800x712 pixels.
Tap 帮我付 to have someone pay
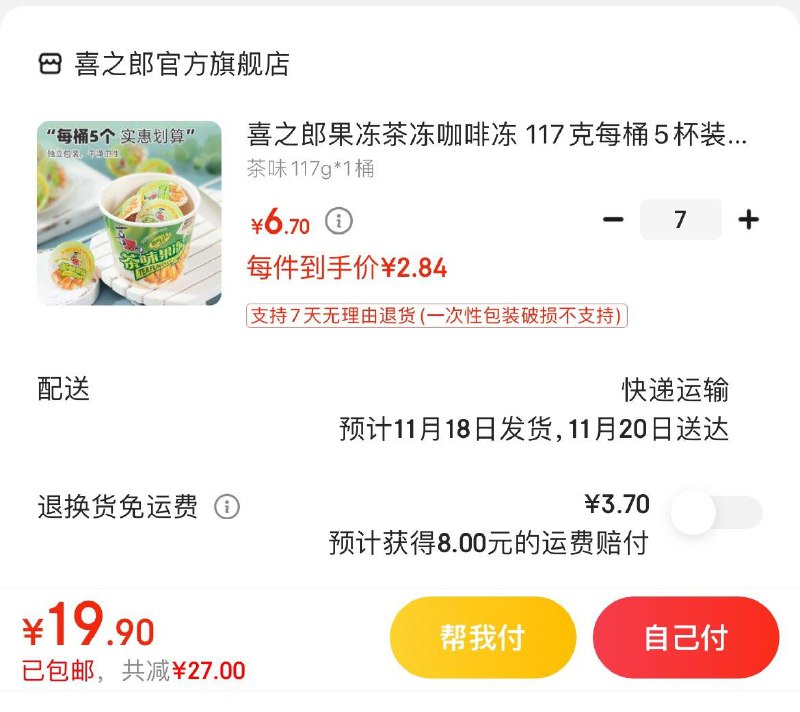[483, 638]
